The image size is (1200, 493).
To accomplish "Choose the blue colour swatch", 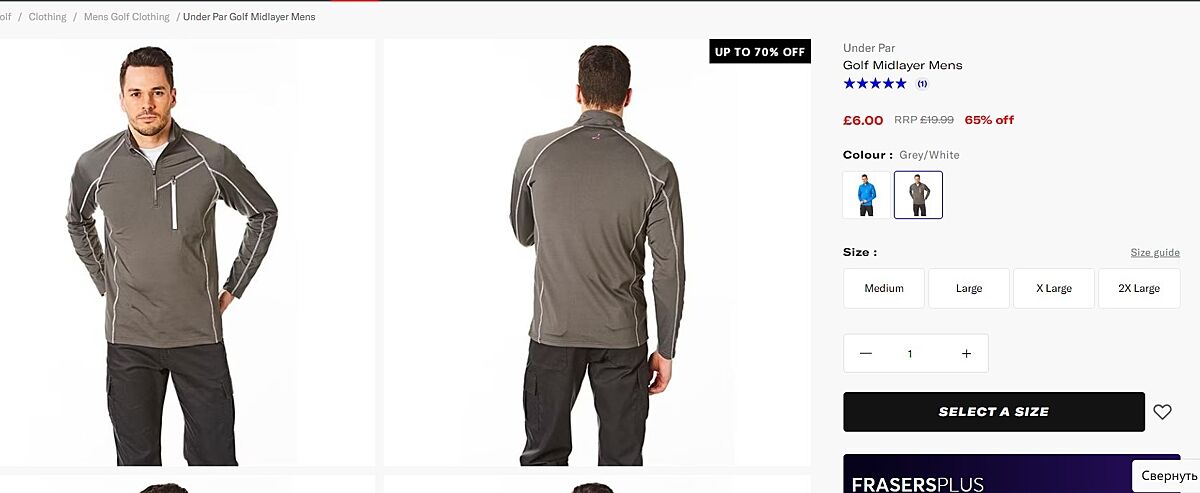I will tap(866, 194).
